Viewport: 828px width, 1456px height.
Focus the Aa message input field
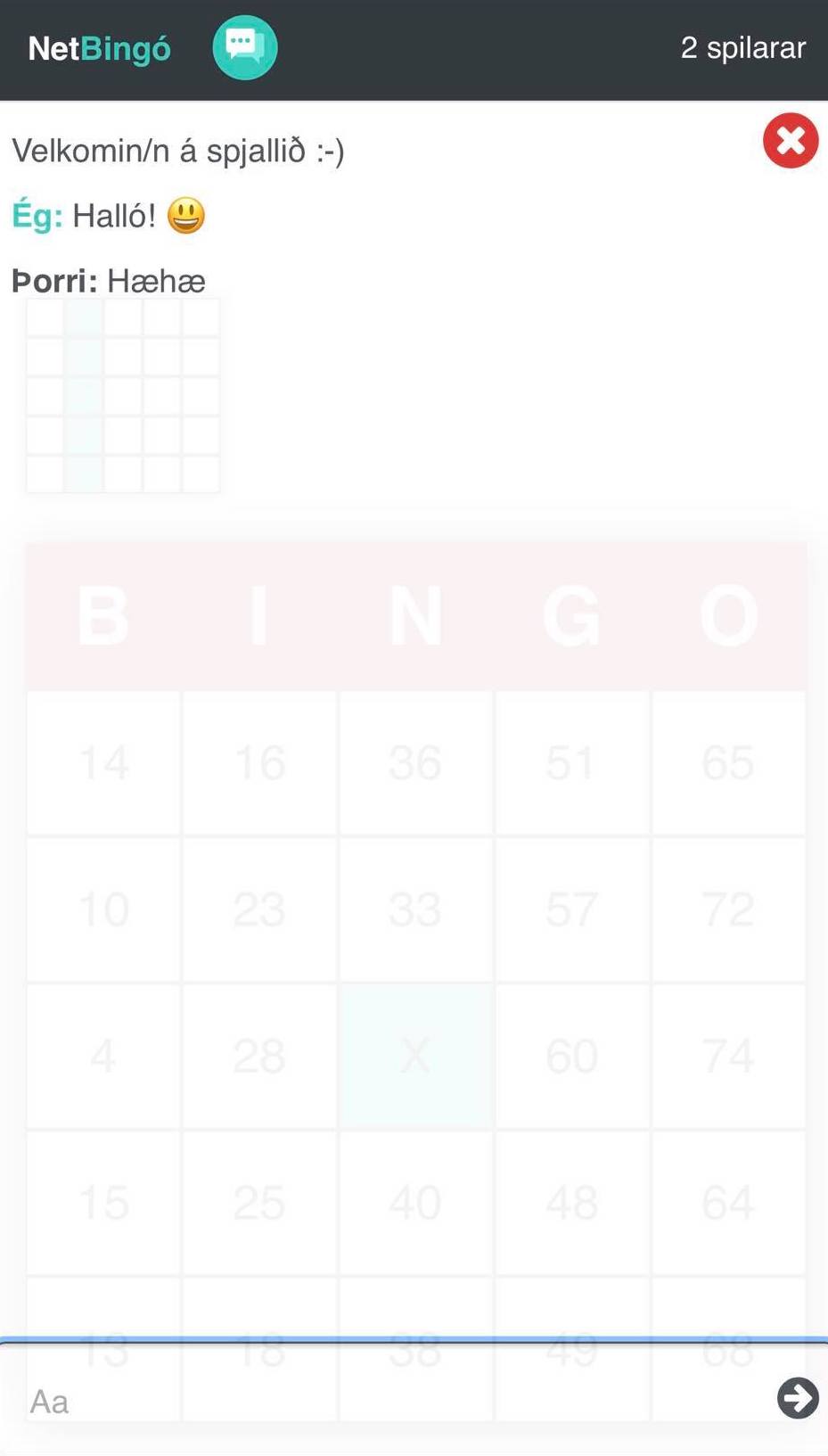click(x=392, y=1401)
